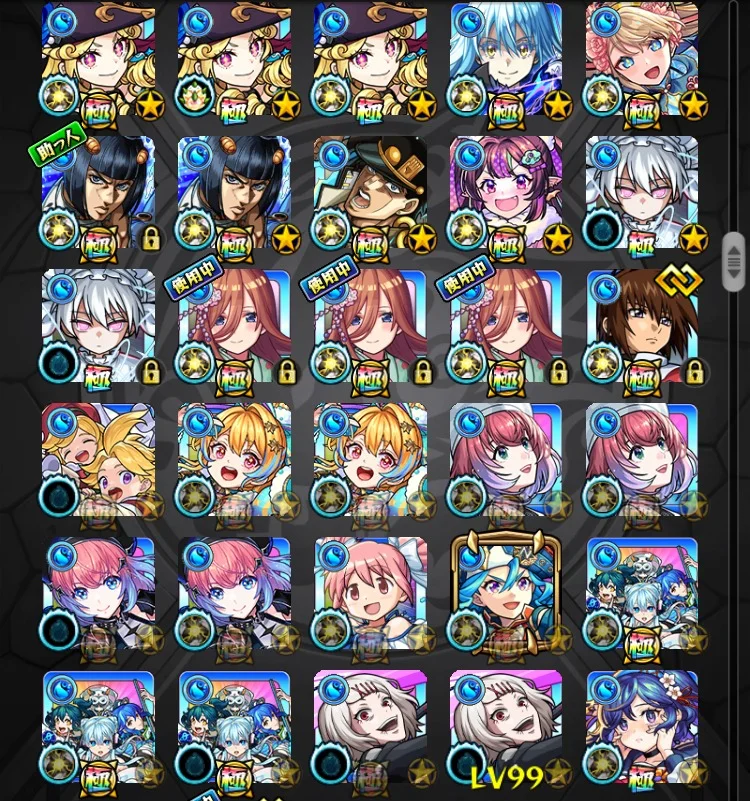Select the pink-haired Madoka character tile

coord(370,595)
